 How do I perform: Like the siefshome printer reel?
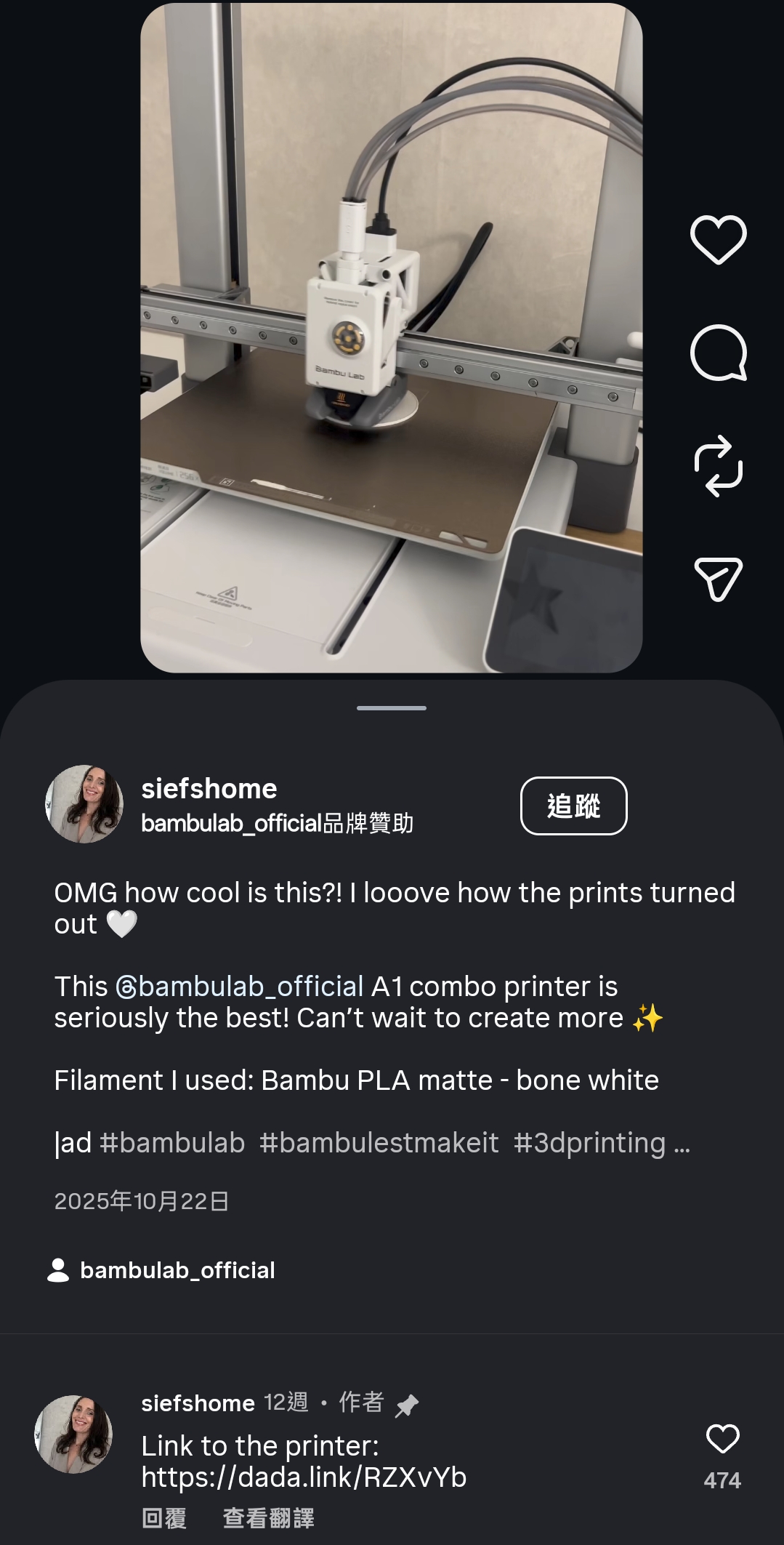(x=718, y=240)
